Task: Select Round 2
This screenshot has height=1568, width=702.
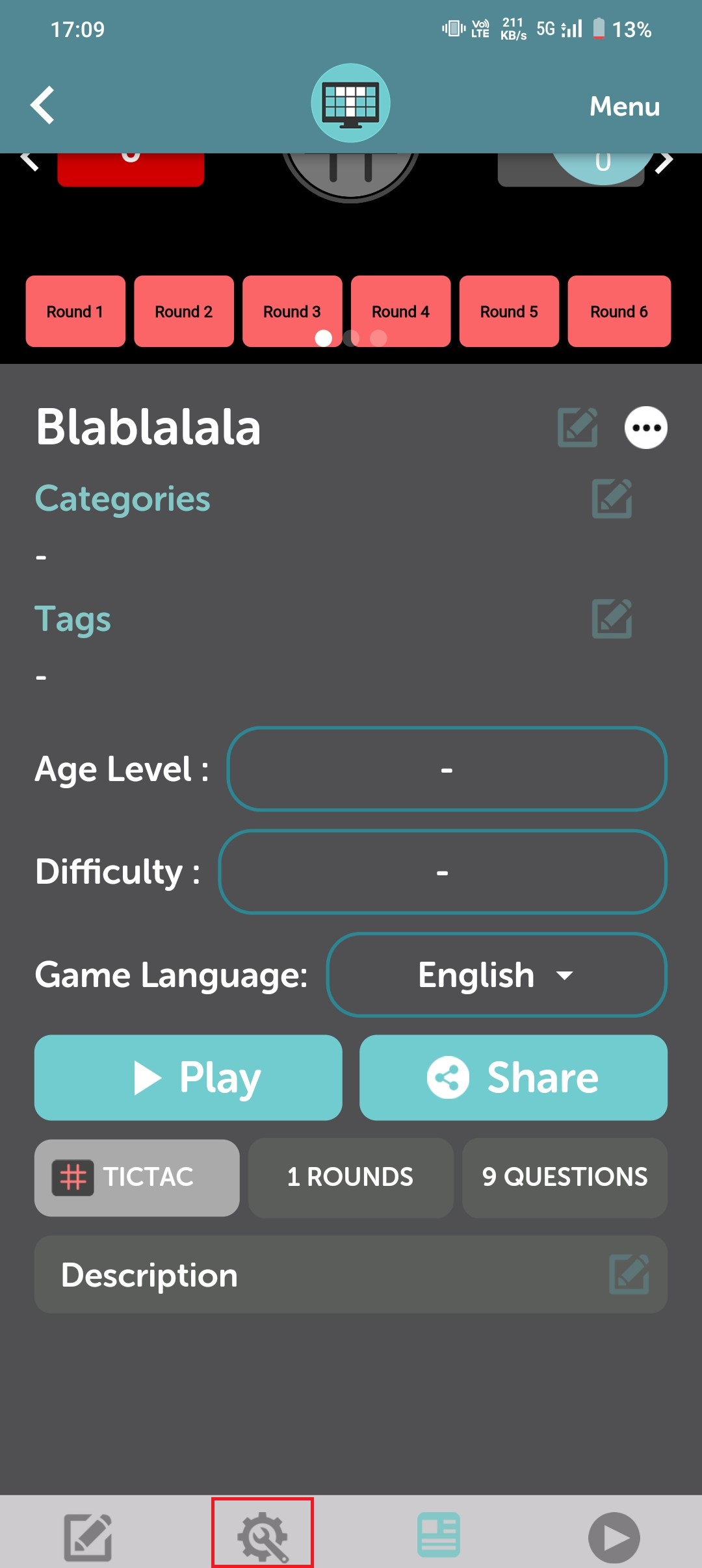Action: coord(184,311)
